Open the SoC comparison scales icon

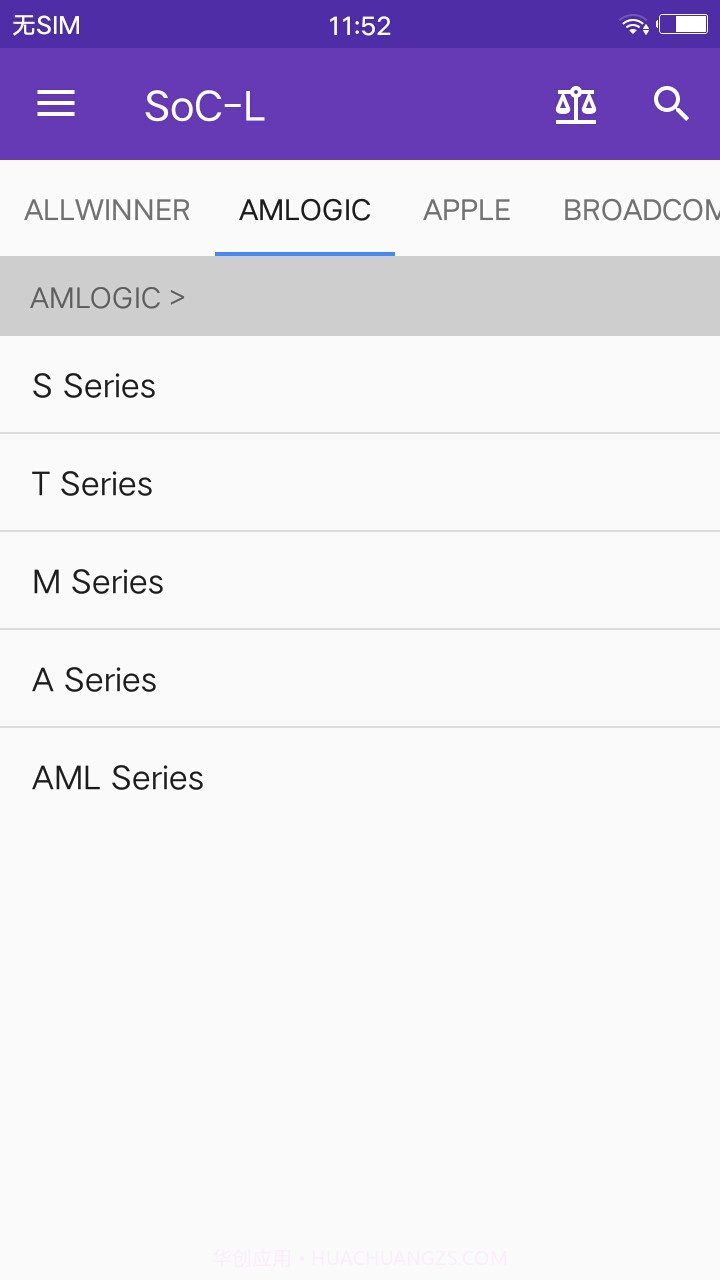[x=576, y=104]
